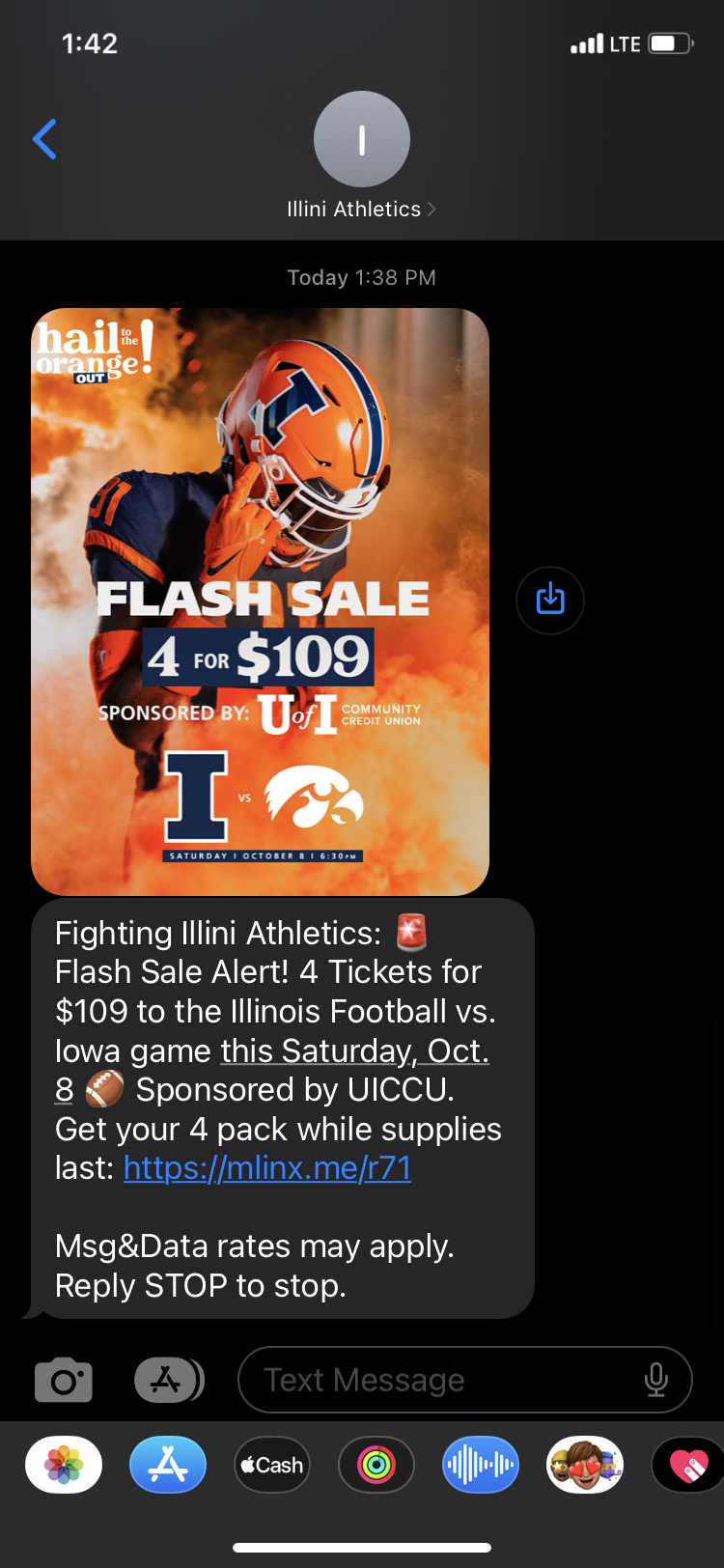Open Digital Touch heart app

pos(689,1465)
